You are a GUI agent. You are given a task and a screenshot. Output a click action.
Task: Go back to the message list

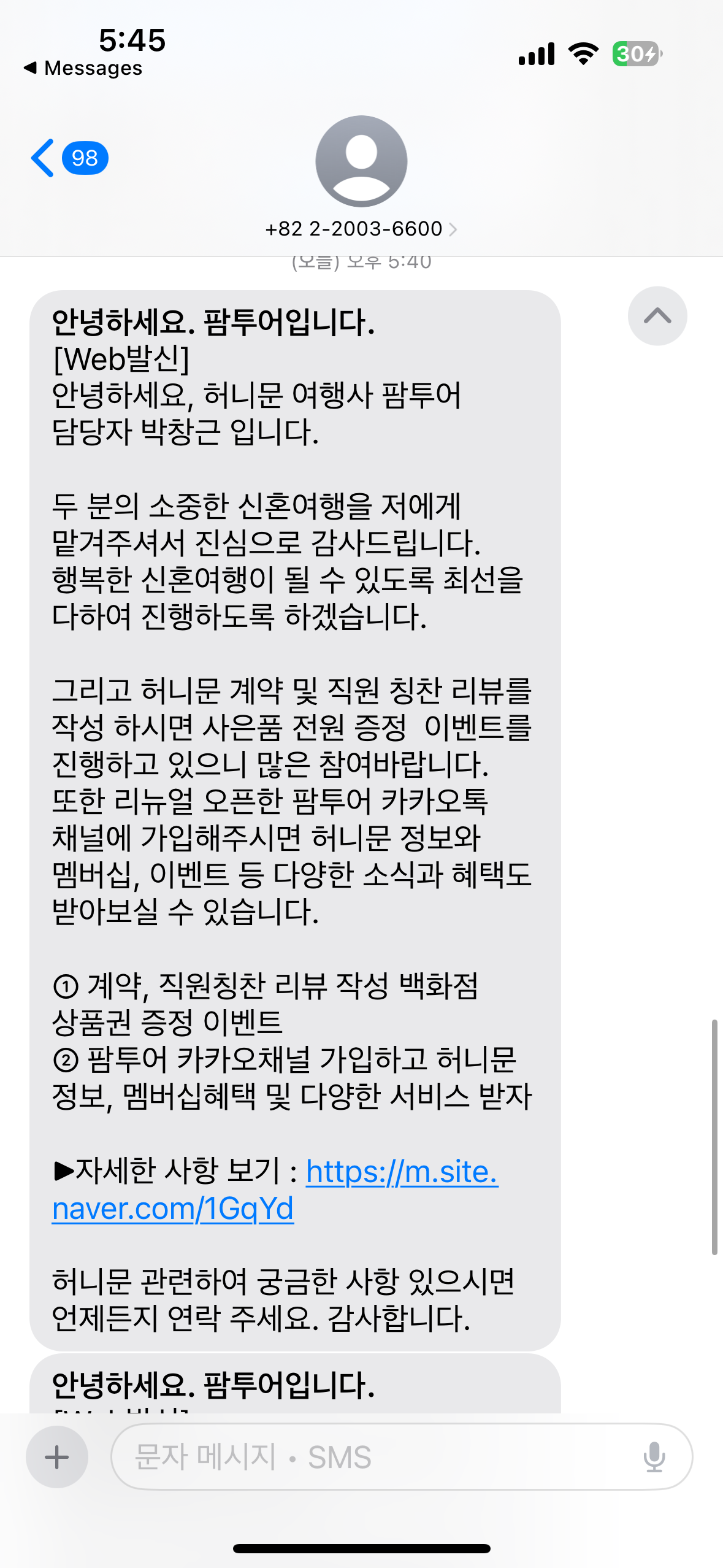tap(69, 158)
